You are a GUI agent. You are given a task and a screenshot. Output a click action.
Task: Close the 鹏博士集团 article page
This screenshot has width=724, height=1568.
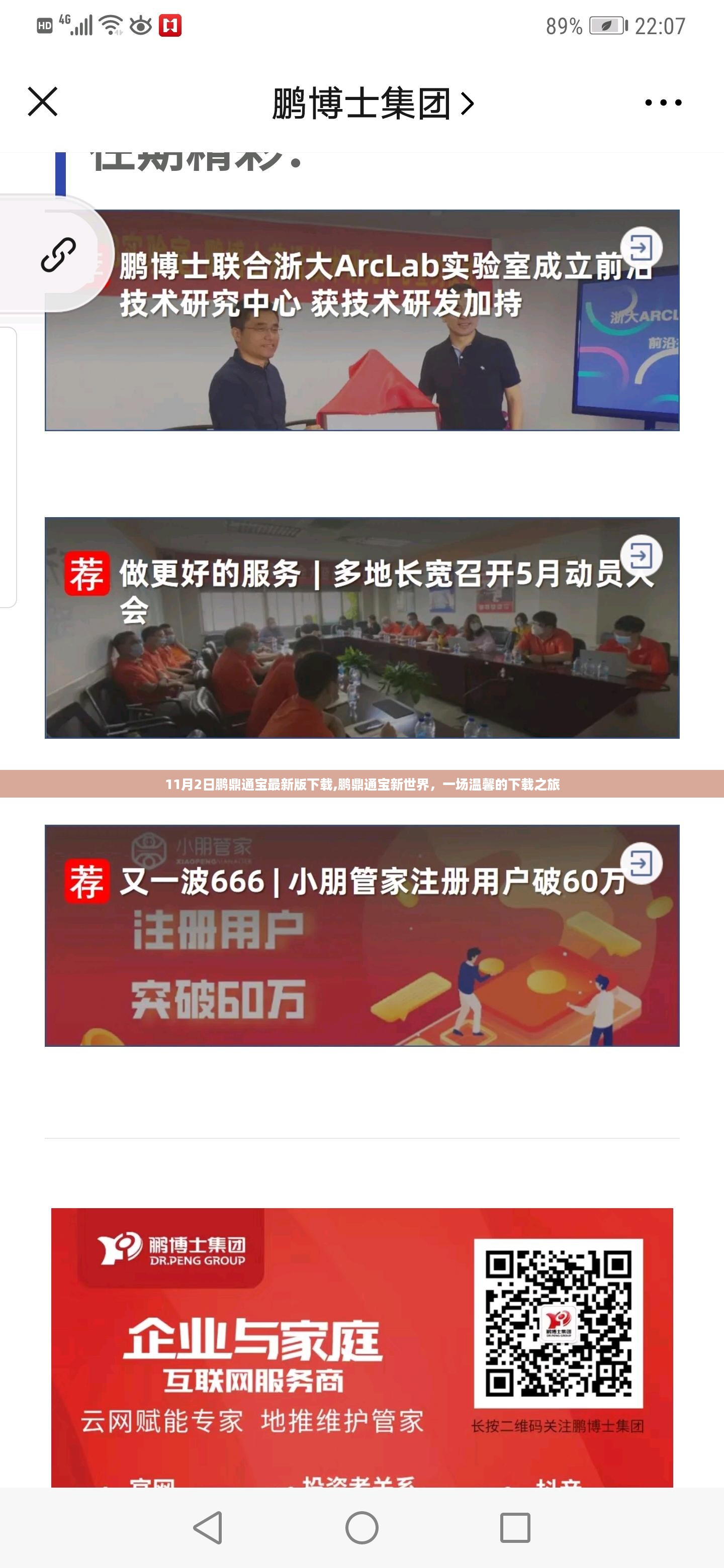(x=43, y=102)
